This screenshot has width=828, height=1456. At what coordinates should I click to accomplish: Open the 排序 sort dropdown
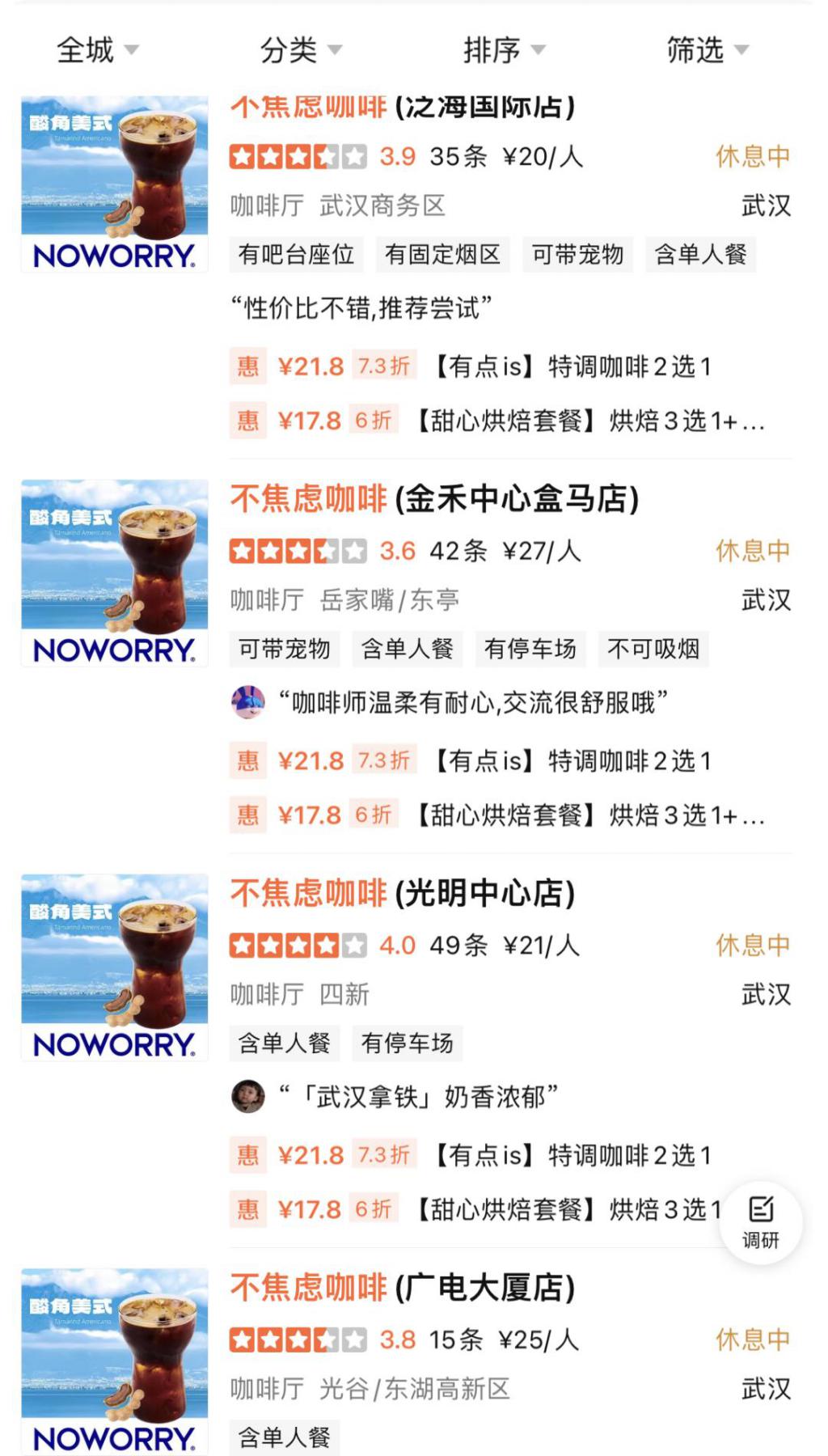(x=503, y=50)
